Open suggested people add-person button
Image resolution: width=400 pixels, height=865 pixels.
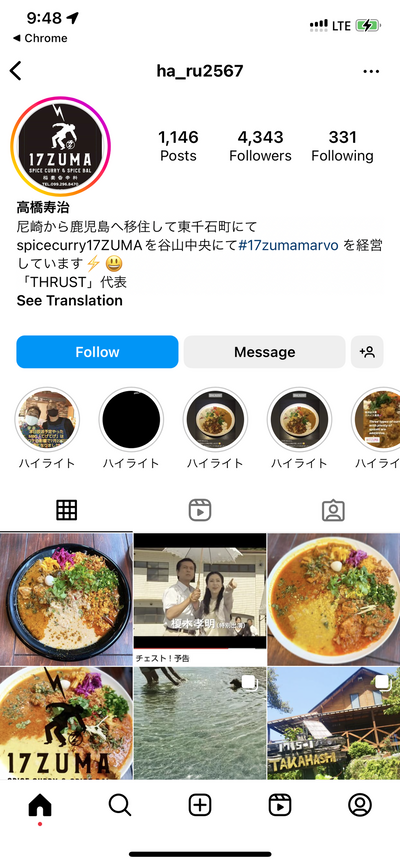tap(367, 352)
